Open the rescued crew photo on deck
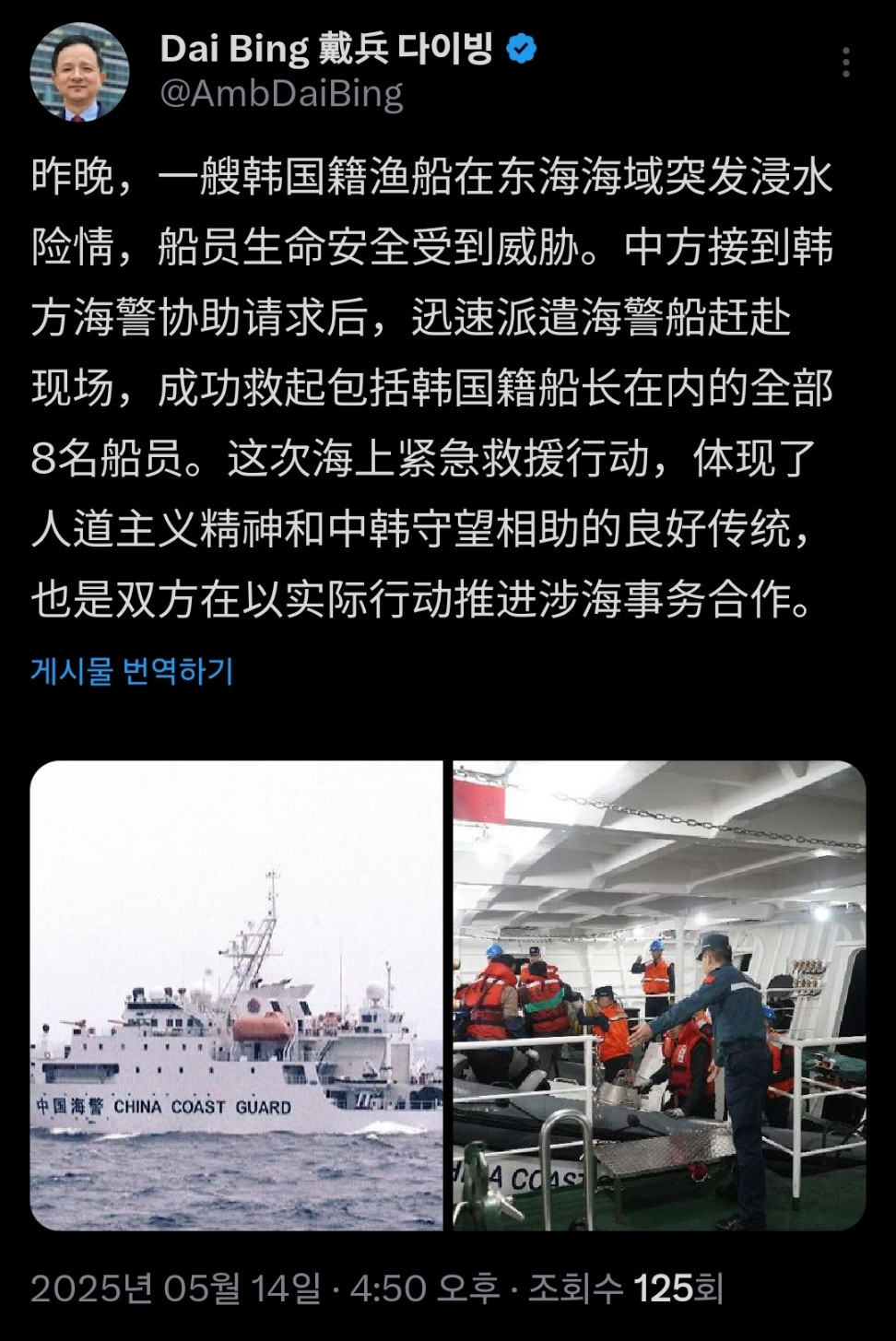This screenshot has height=1341, width=896. [x=658, y=995]
